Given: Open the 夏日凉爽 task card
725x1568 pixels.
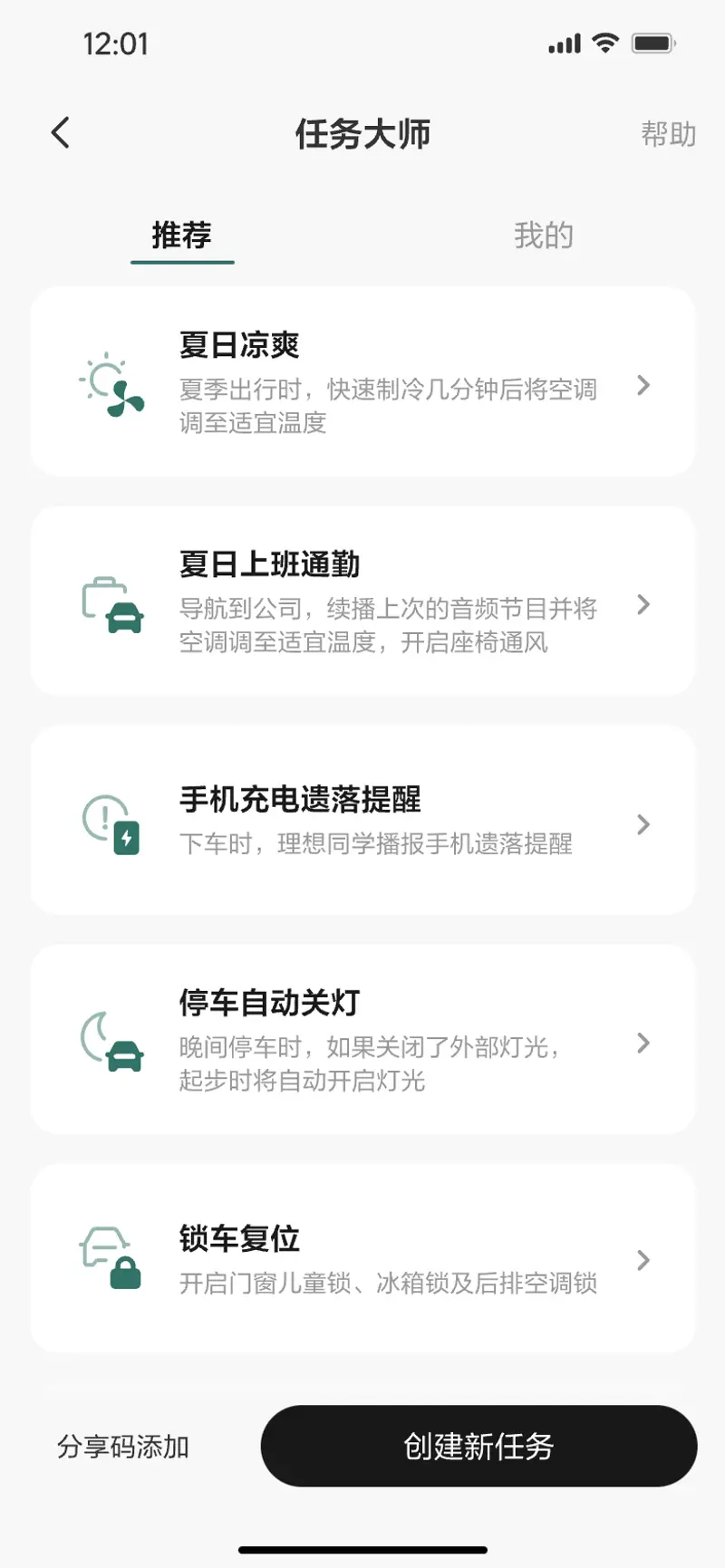Looking at the screenshot, I should (x=362, y=381).
